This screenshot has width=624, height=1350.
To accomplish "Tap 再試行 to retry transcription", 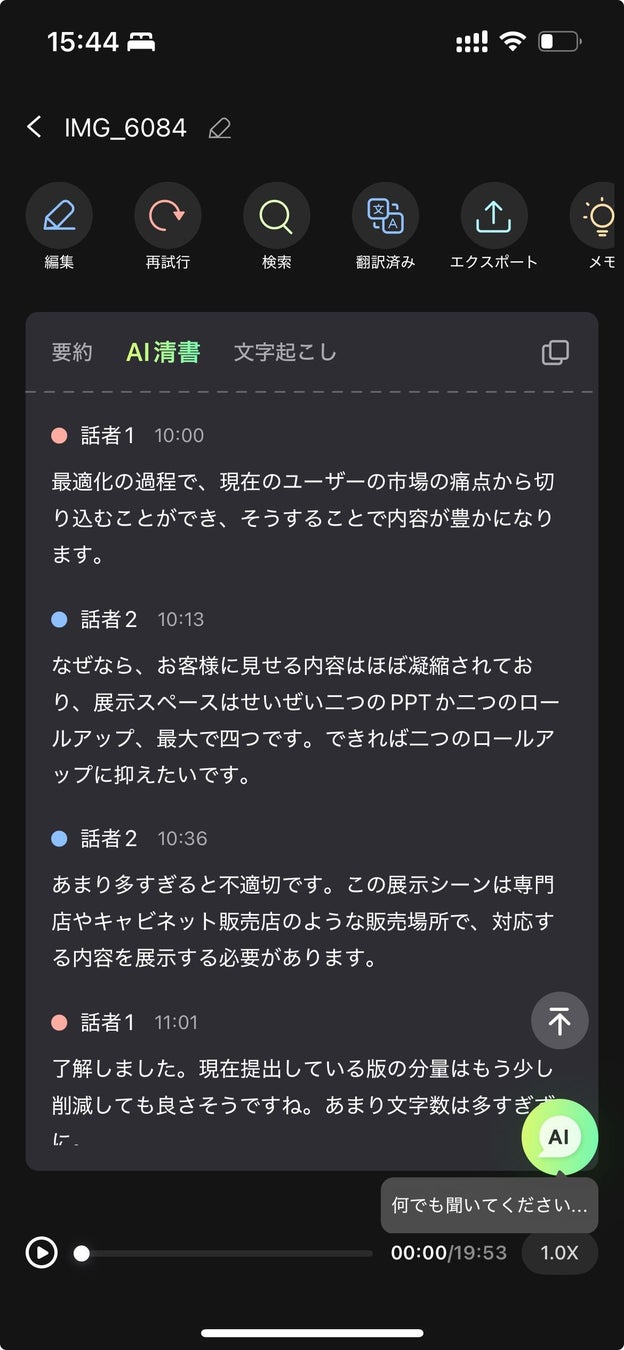I will tap(168, 216).
